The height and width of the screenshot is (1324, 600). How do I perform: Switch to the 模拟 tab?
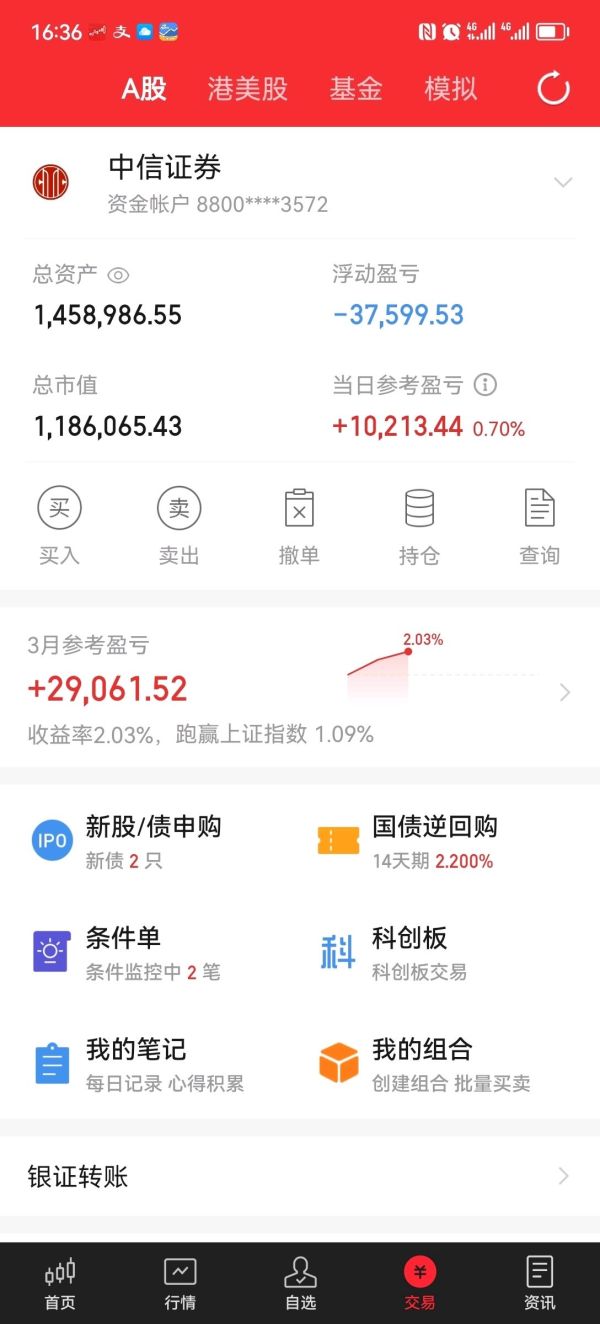[x=451, y=89]
